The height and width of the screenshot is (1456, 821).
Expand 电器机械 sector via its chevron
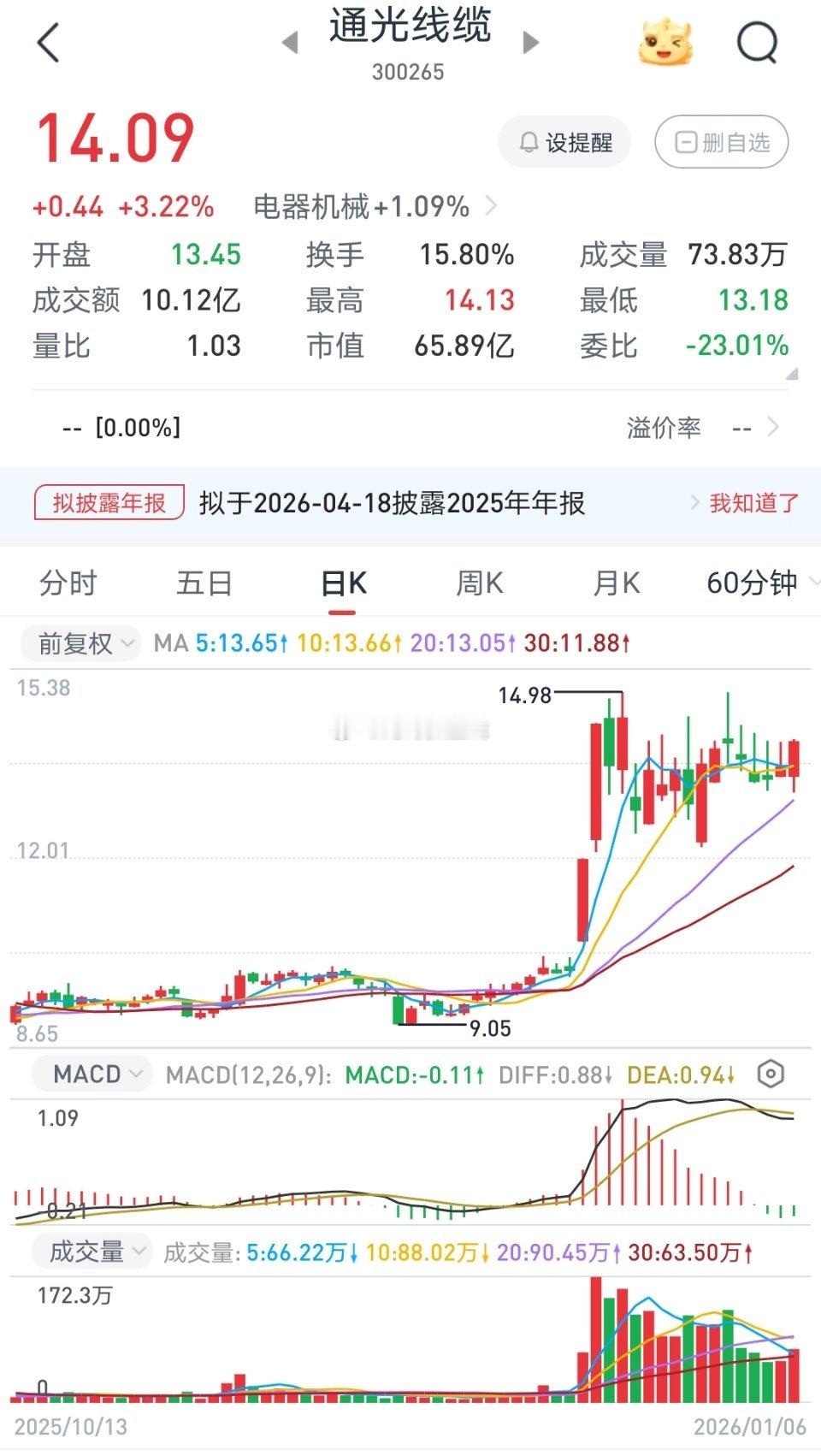(x=492, y=205)
